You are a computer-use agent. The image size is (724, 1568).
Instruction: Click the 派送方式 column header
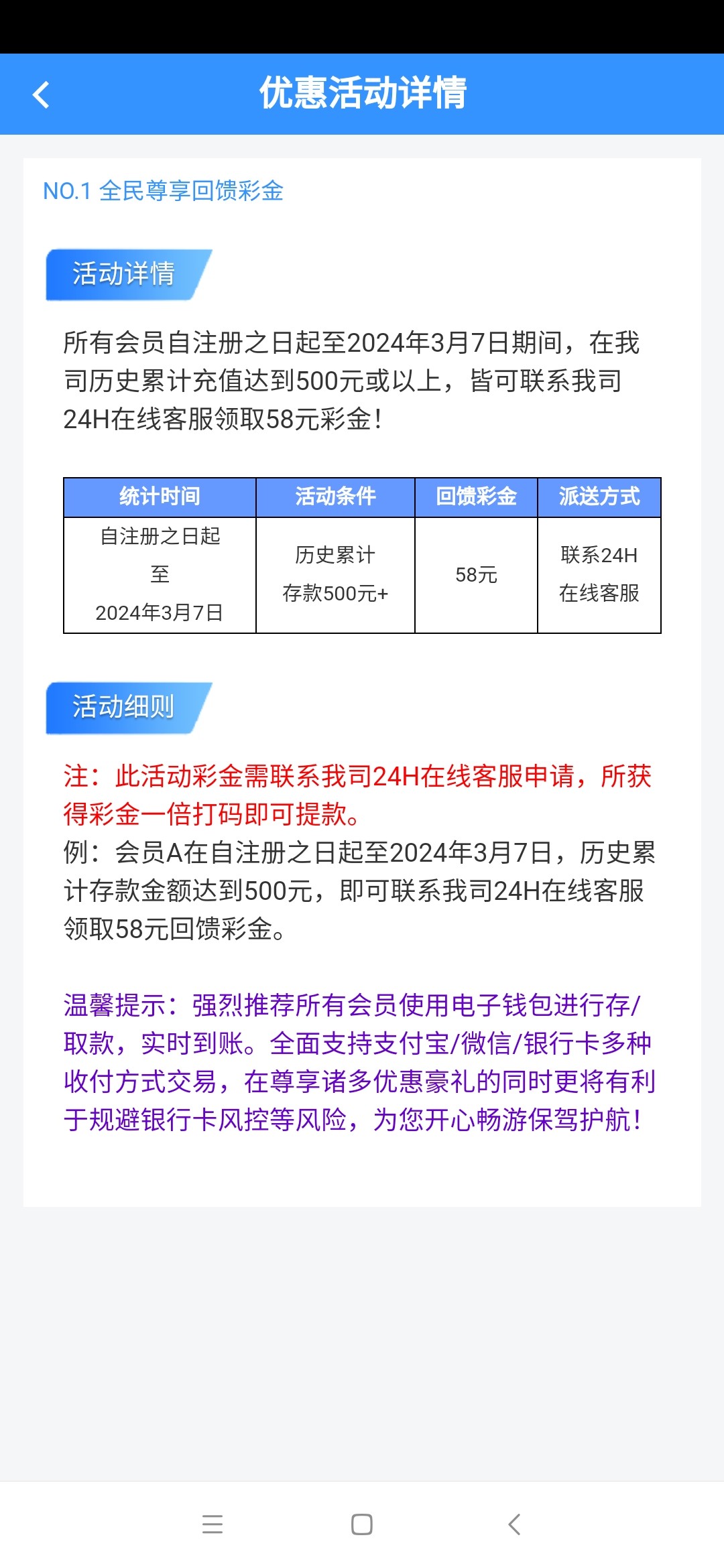coord(599,497)
